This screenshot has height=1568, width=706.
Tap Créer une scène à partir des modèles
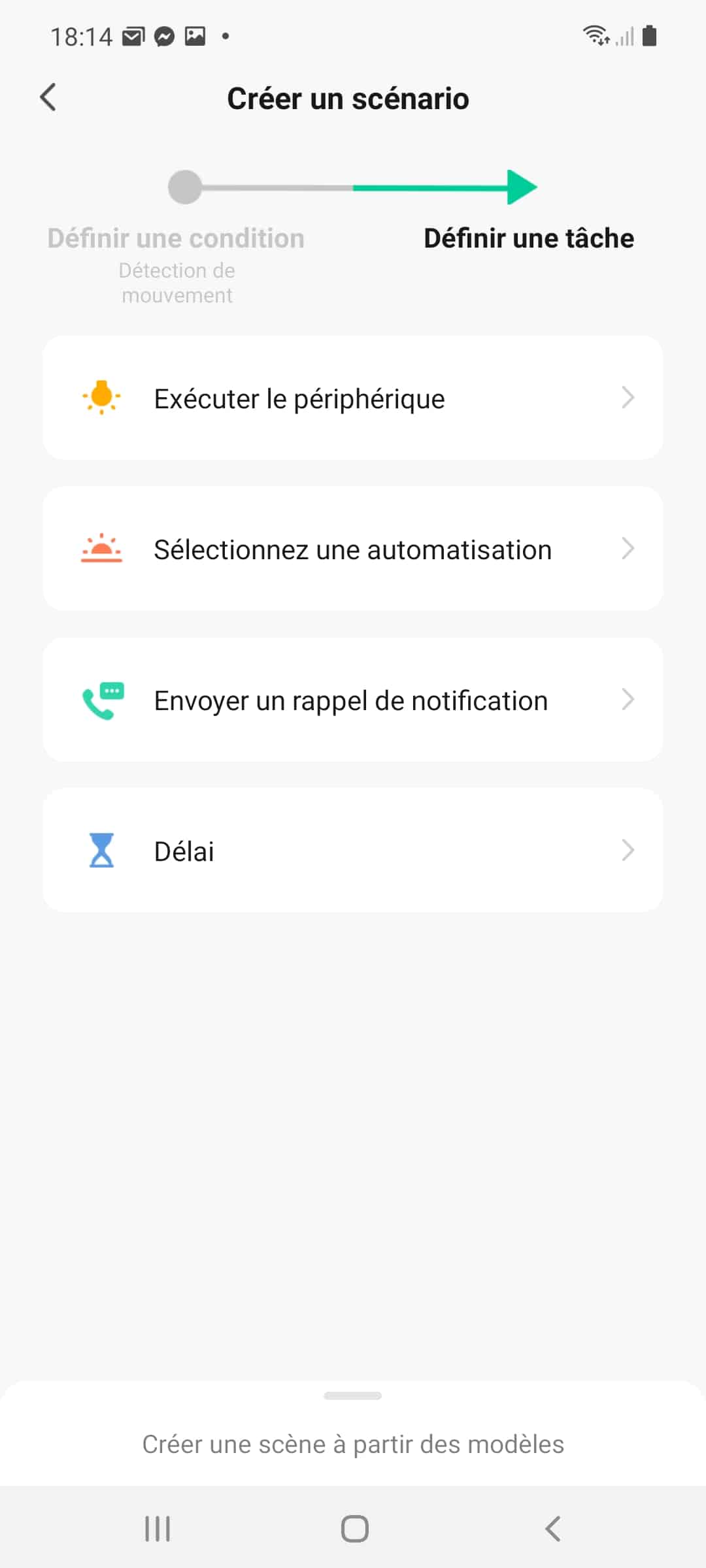pyautogui.click(x=353, y=1444)
